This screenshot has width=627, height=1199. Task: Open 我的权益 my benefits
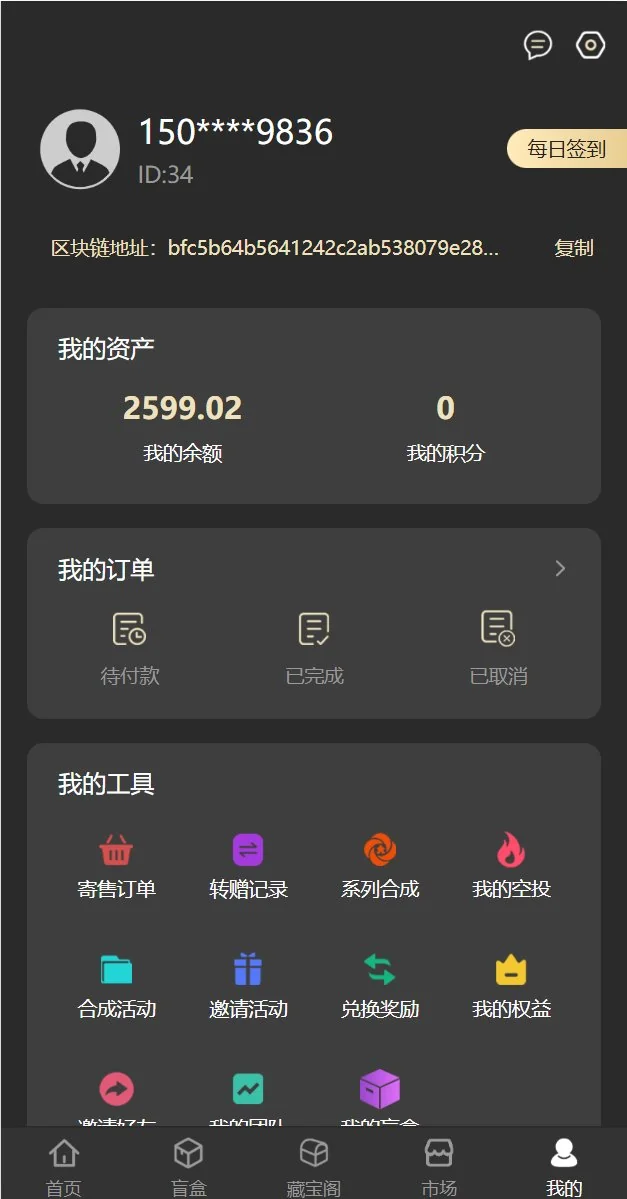coord(511,985)
